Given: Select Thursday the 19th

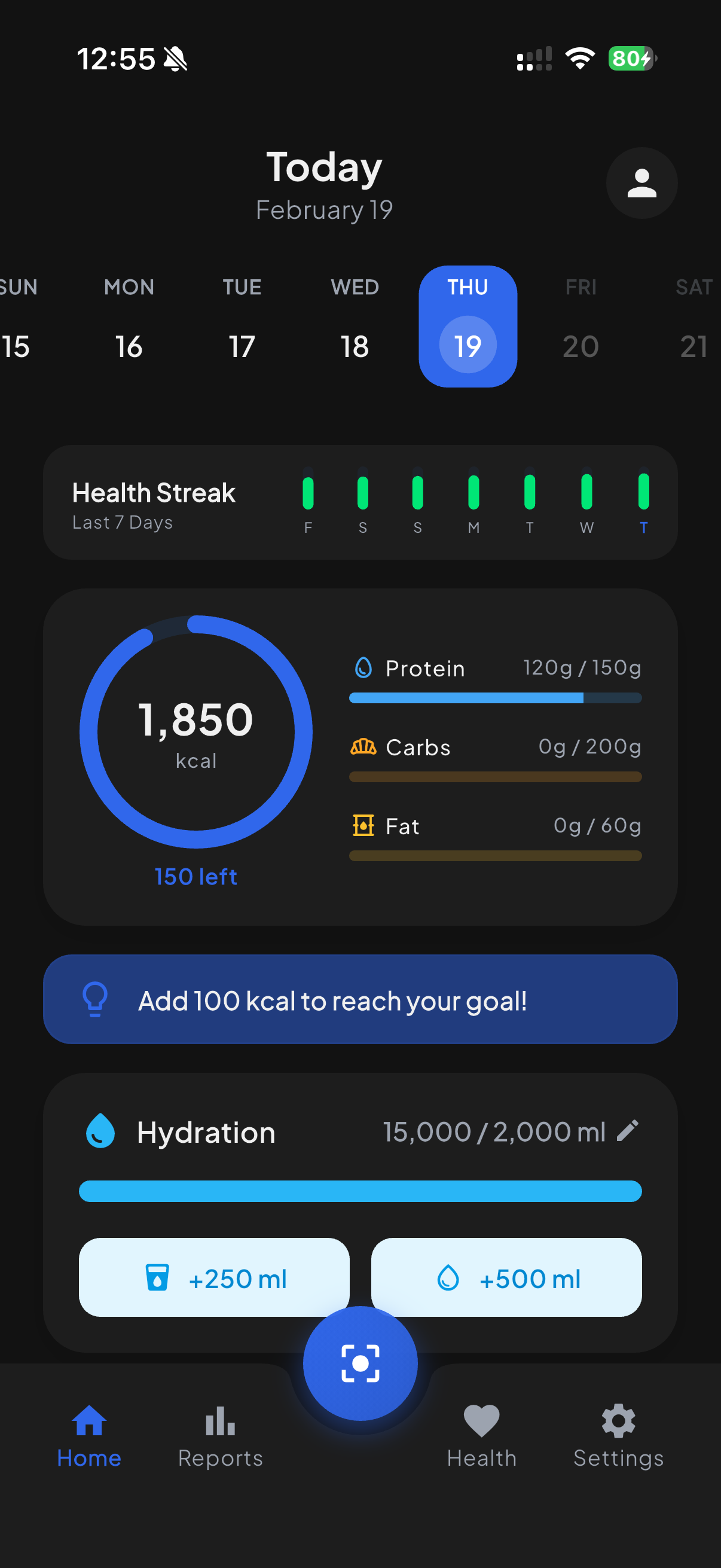Looking at the screenshot, I should (468, 327).
